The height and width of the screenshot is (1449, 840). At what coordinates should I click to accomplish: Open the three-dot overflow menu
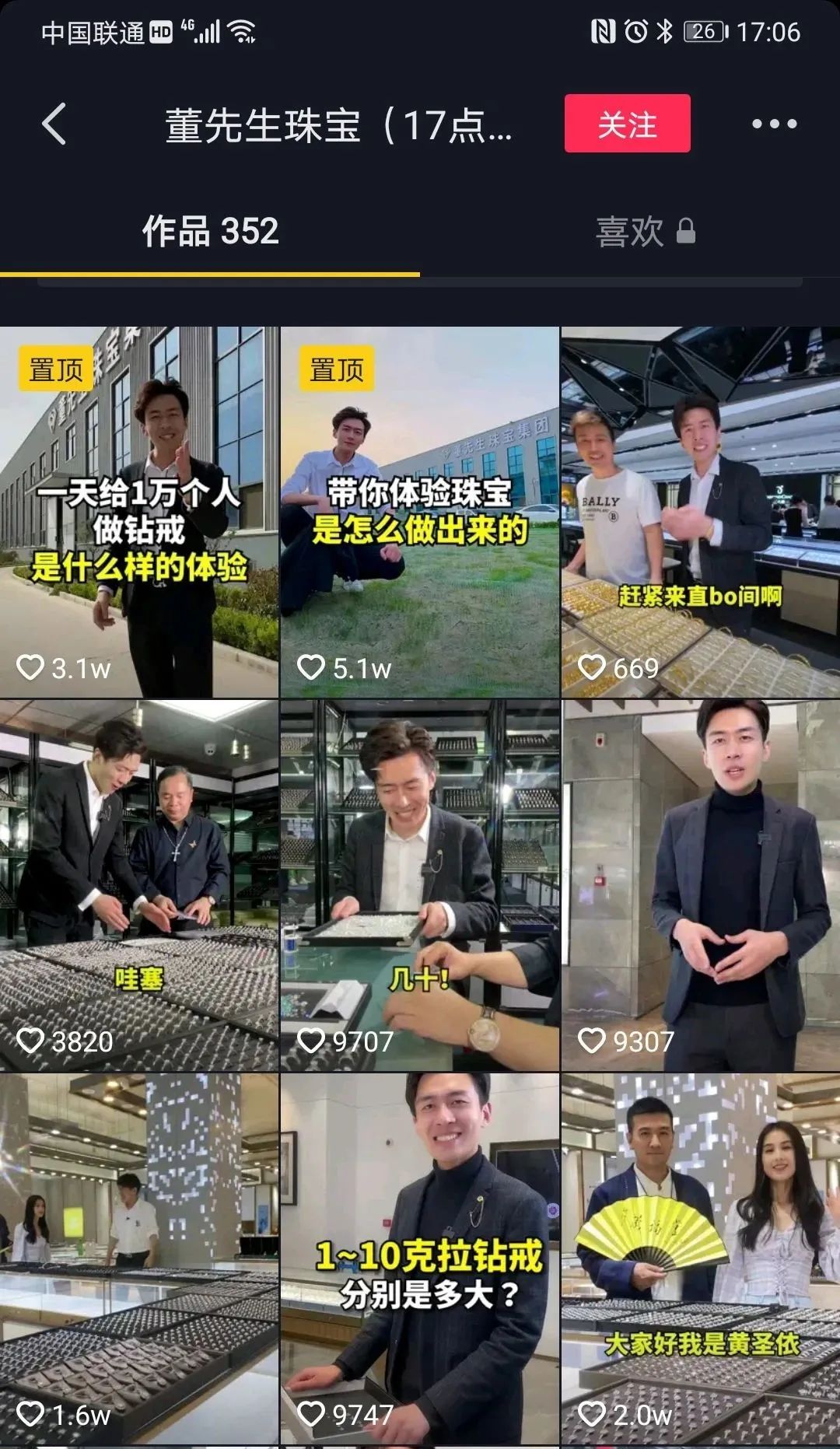tap(774, 124)
